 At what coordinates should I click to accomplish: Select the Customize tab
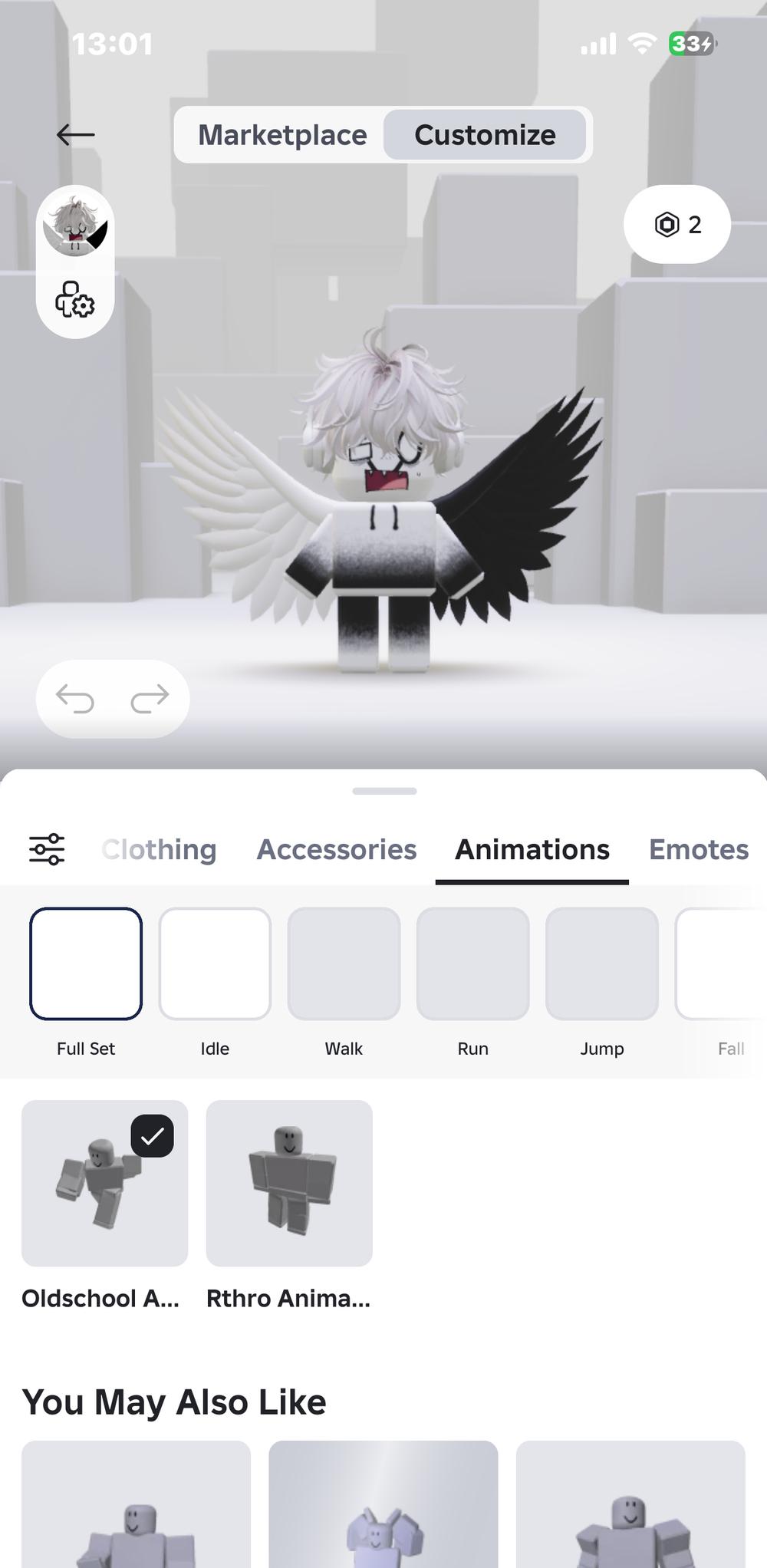(485, 135)
